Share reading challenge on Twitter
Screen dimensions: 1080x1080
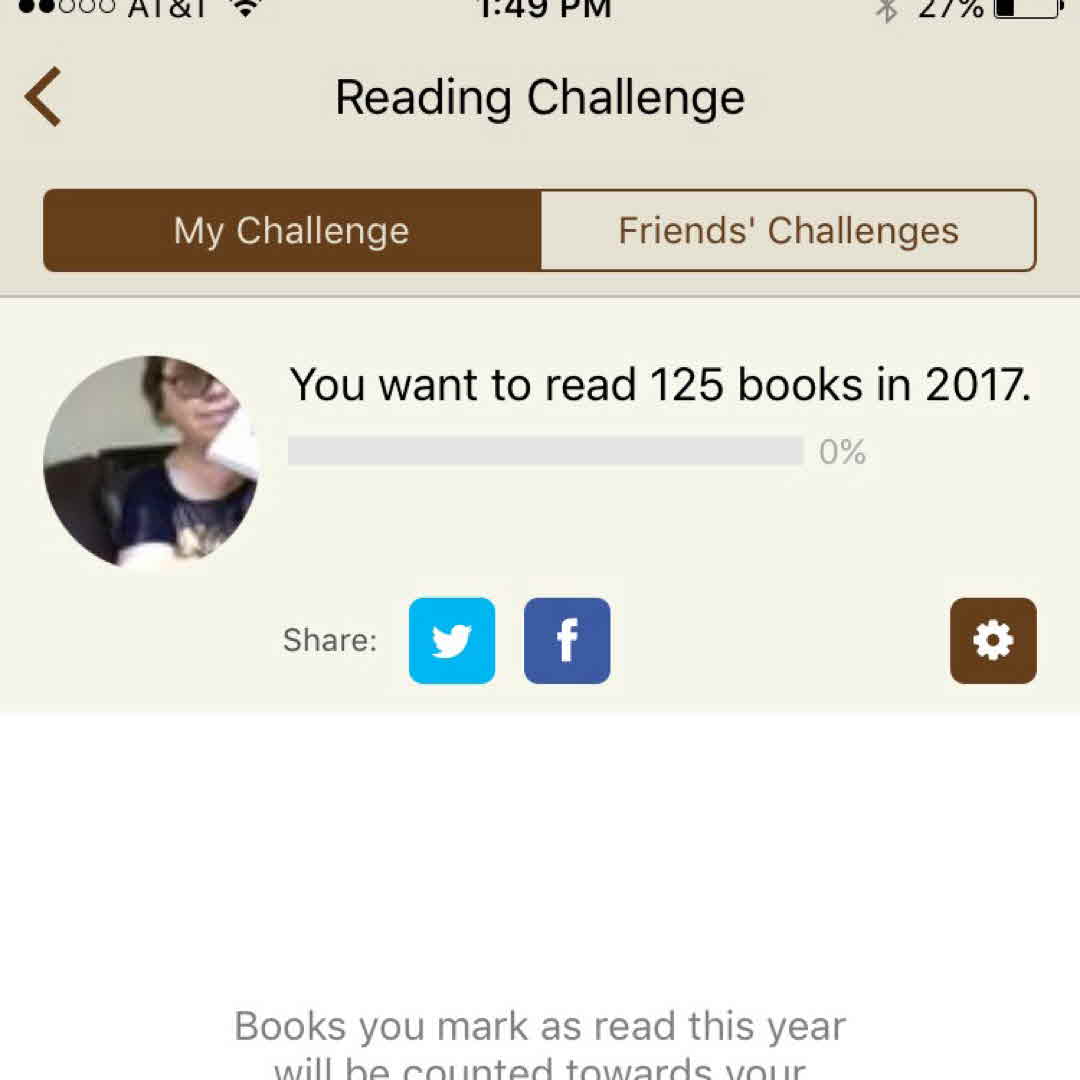point(452,641)
